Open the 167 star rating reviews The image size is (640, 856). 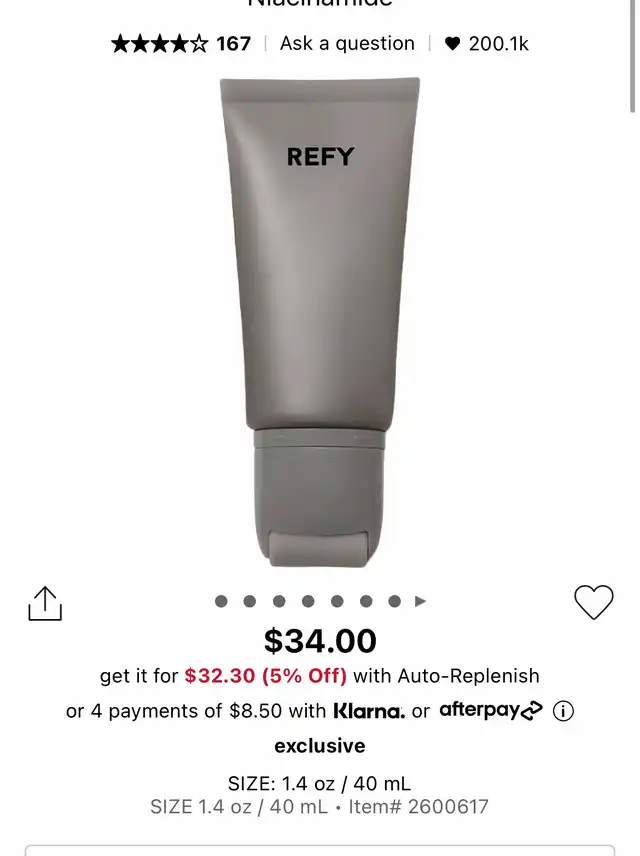(181, 44)
